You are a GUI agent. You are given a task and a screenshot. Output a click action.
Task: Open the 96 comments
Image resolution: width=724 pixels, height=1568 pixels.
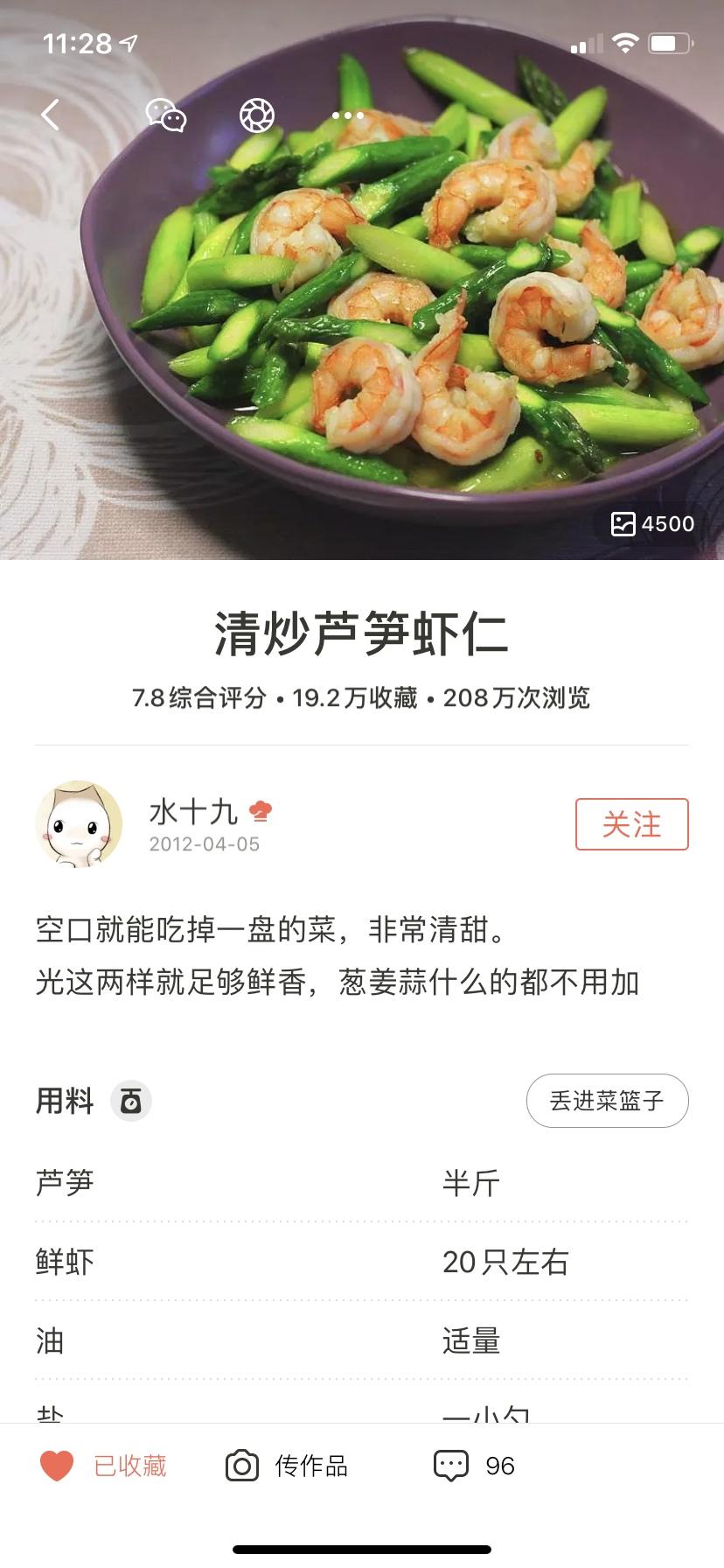point(475,1466)
